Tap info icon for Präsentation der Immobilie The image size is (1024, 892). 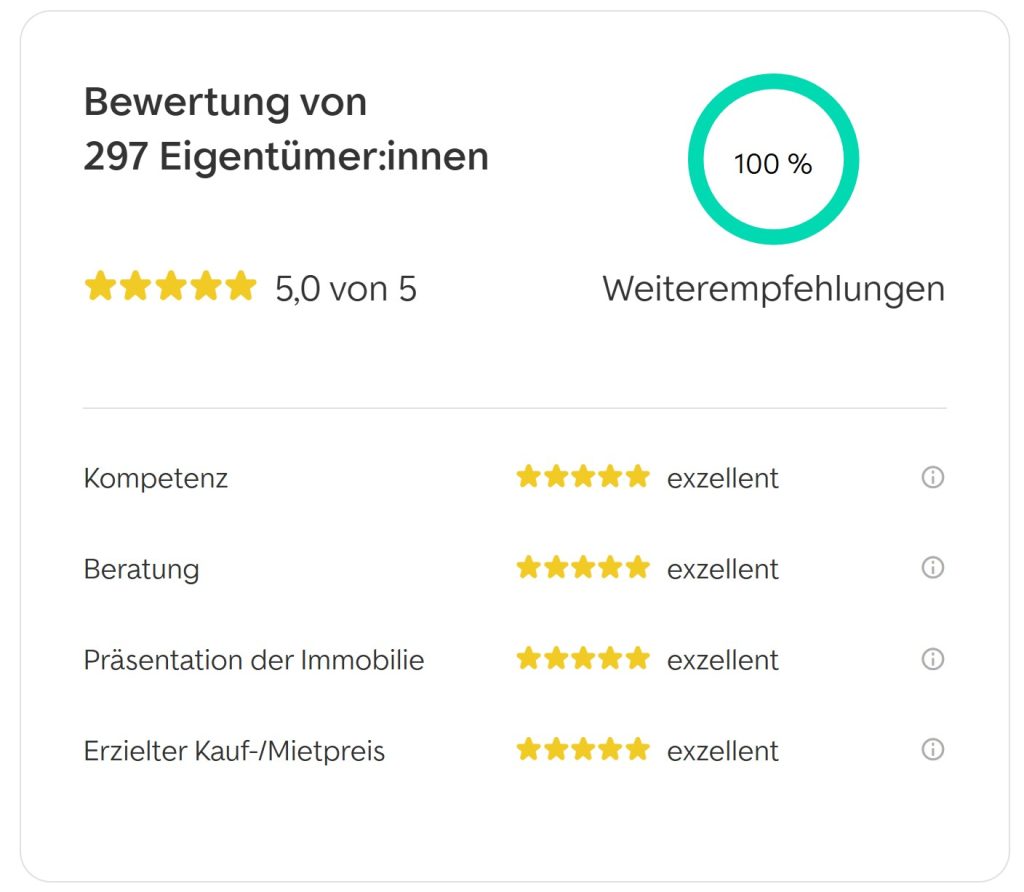[x=932, y=659]
